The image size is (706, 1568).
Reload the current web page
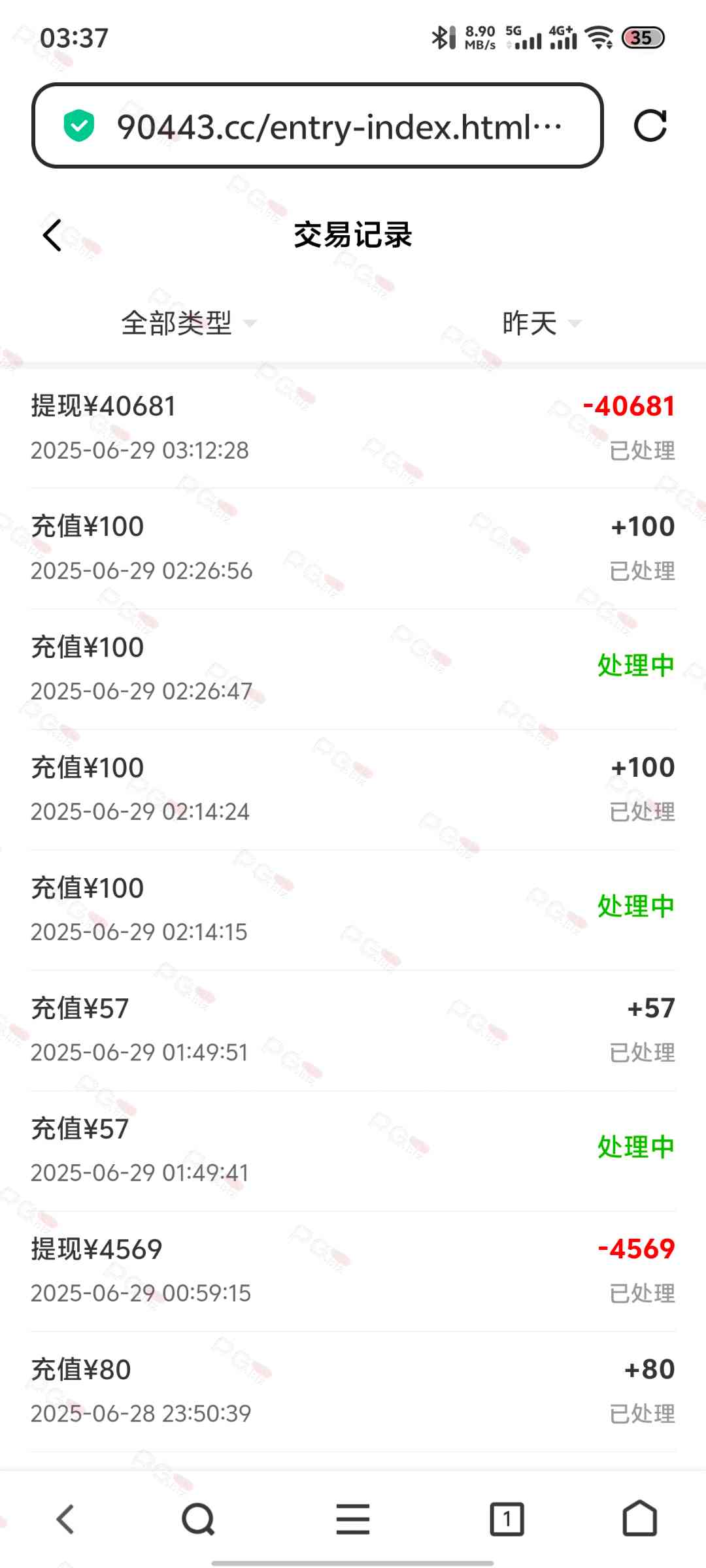click(650, 125)
